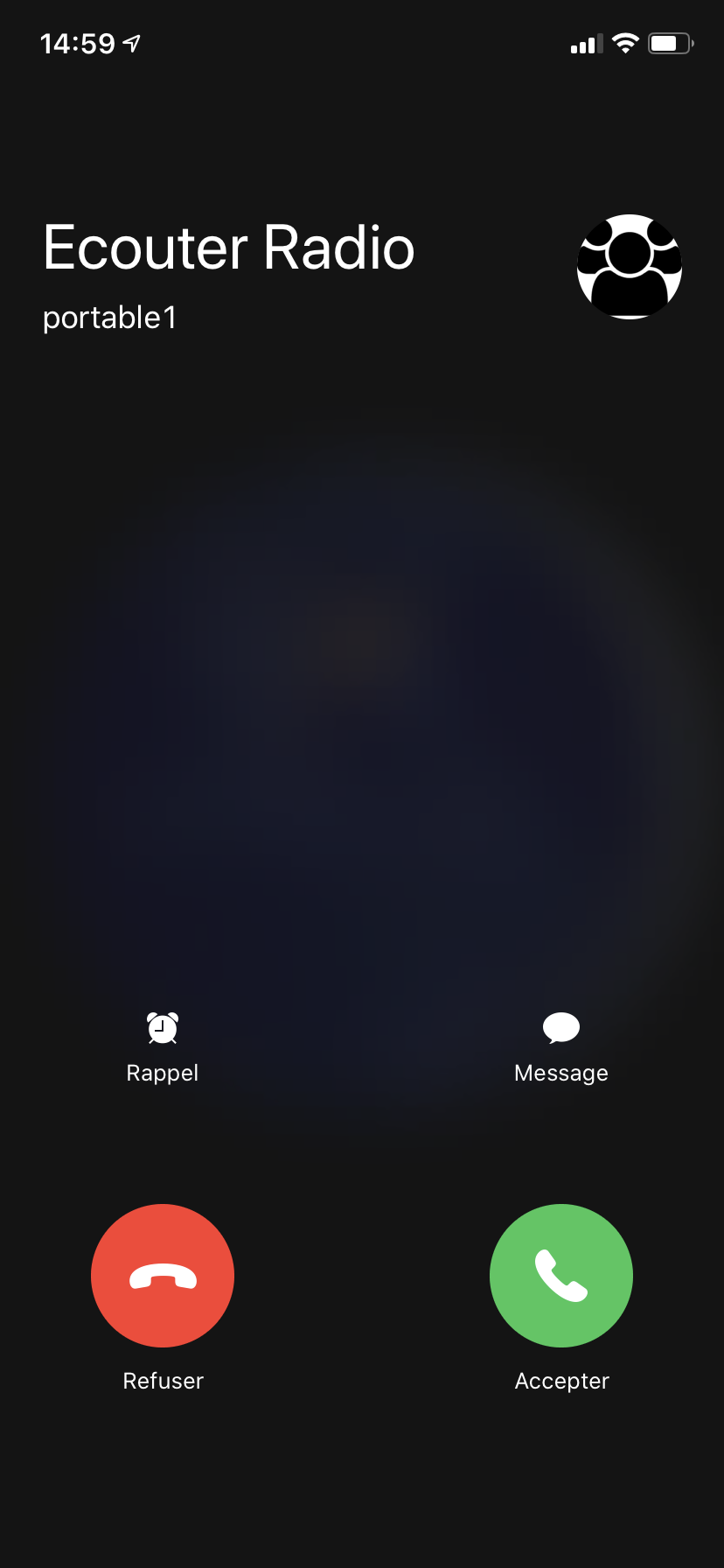Image resolution: width=724 pixels, height=1568 pixels.
Task: Decline the call with the Refuser button
Action: point(163,1275)
